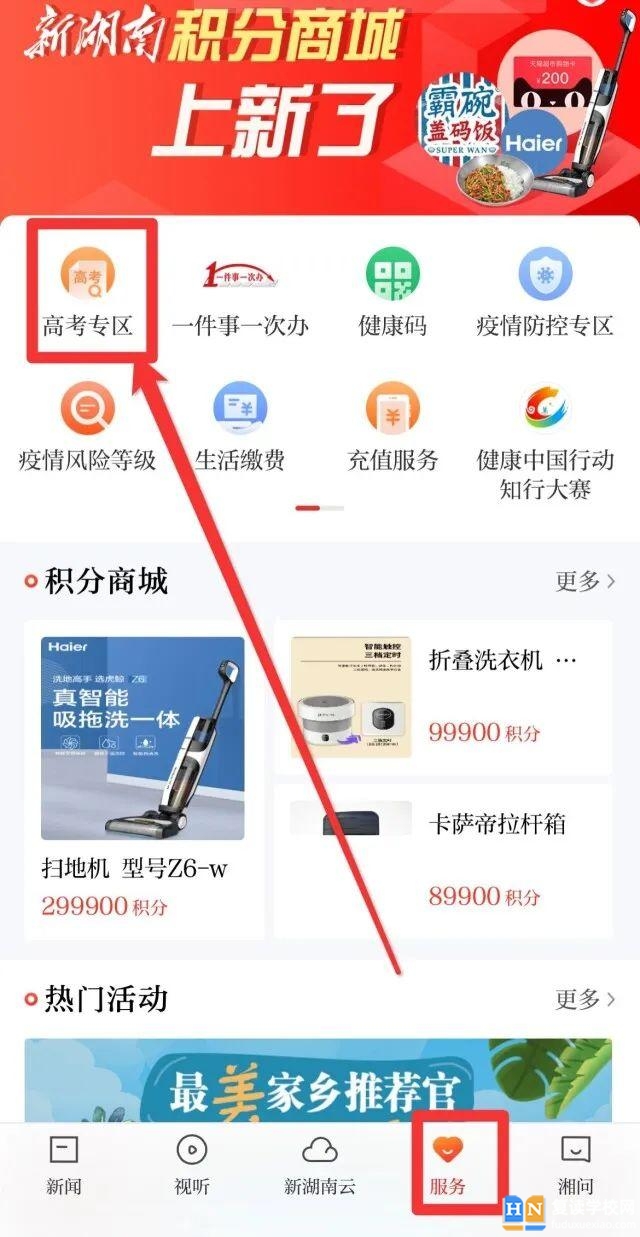Check 疫情风险等级

pyautogui.click(x=87, y=427)
